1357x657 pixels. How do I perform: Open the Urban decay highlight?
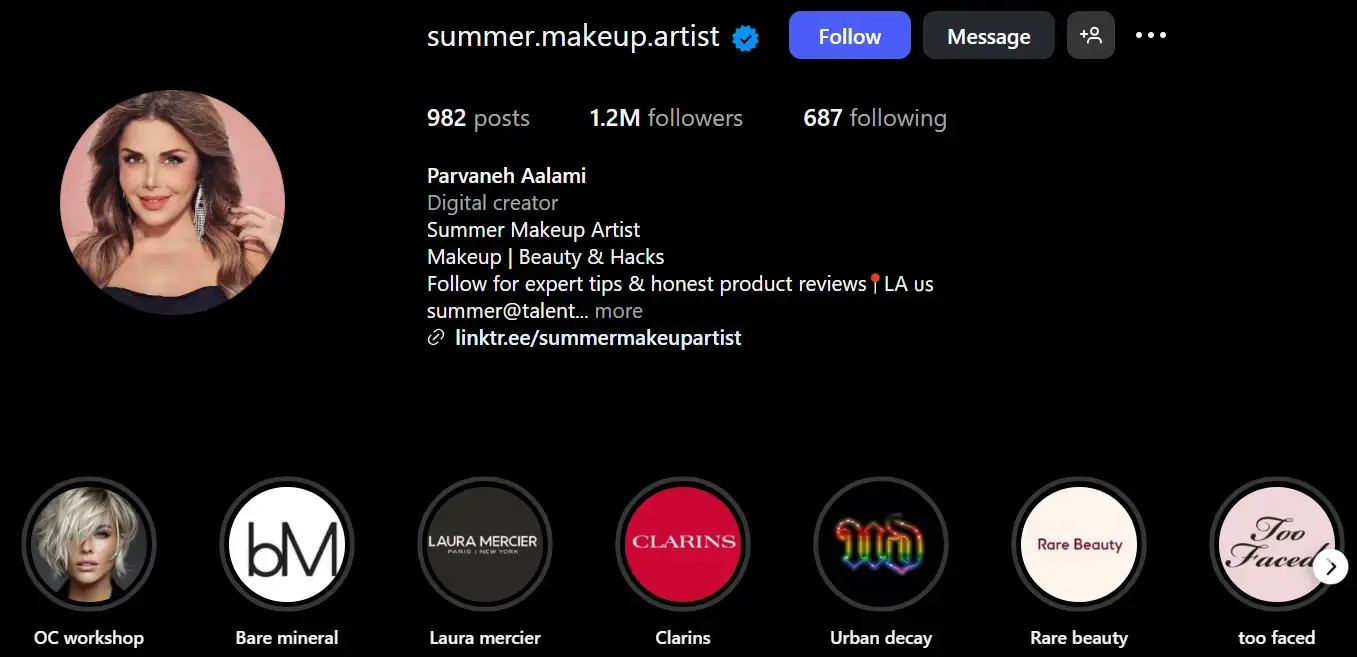(881, 544)
